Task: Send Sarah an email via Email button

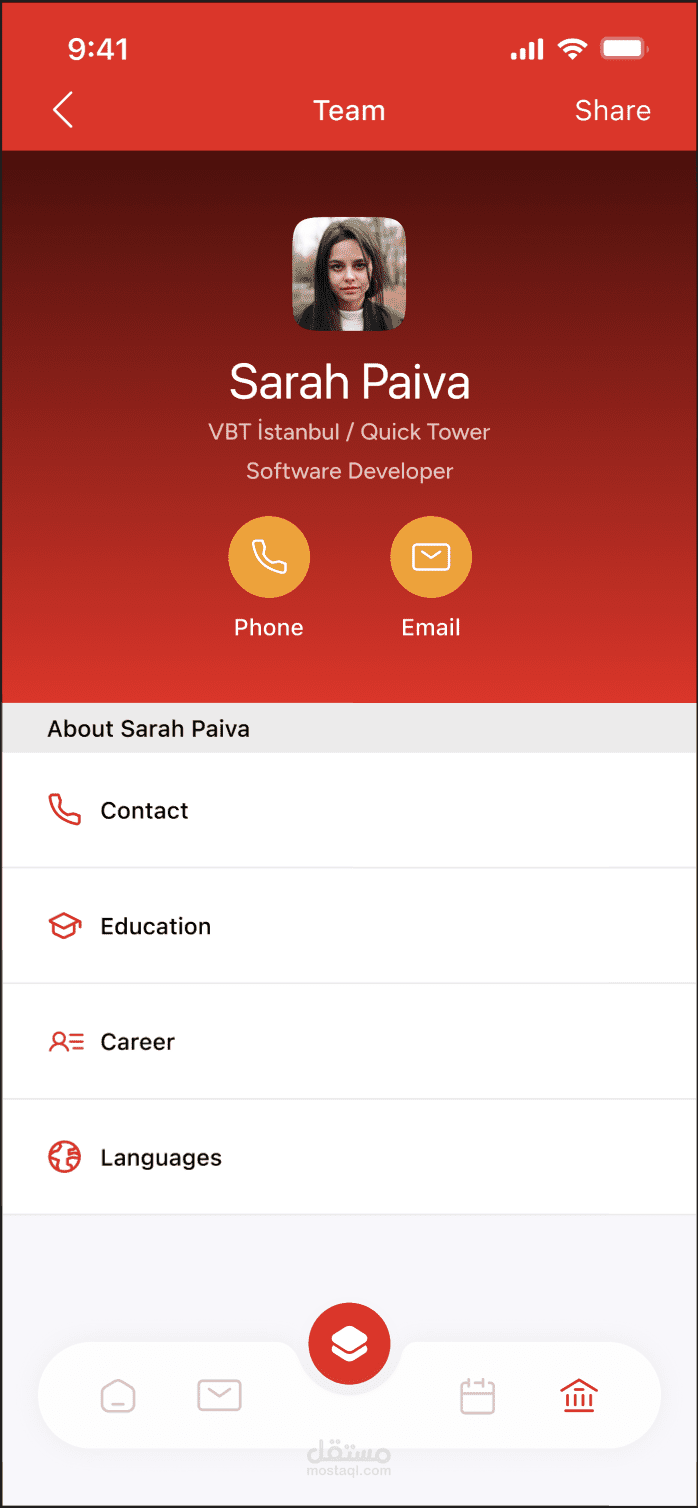Action: [x=431, y=557]
